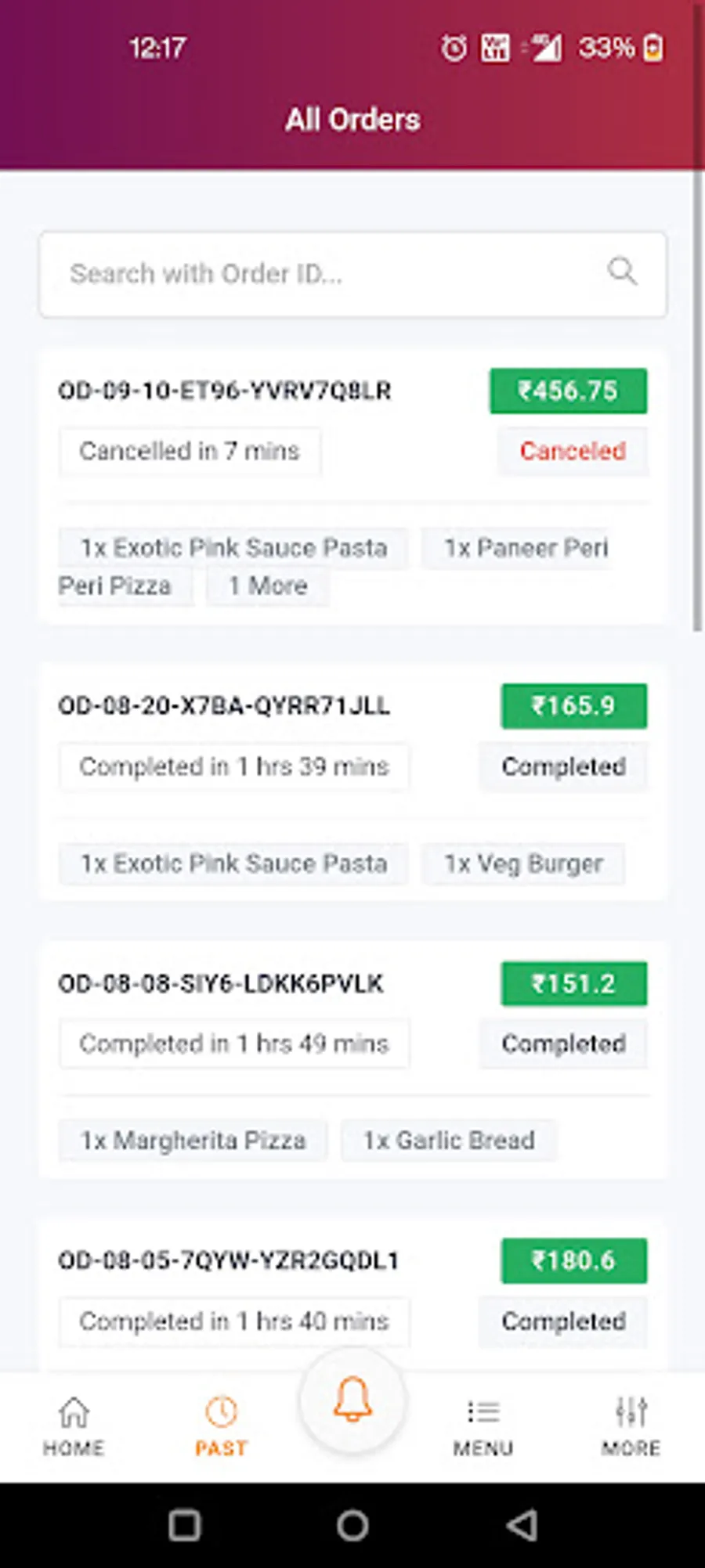Tap the magnifier search icon
This screenshot has height=1568, width=705.
pos(623,272)
